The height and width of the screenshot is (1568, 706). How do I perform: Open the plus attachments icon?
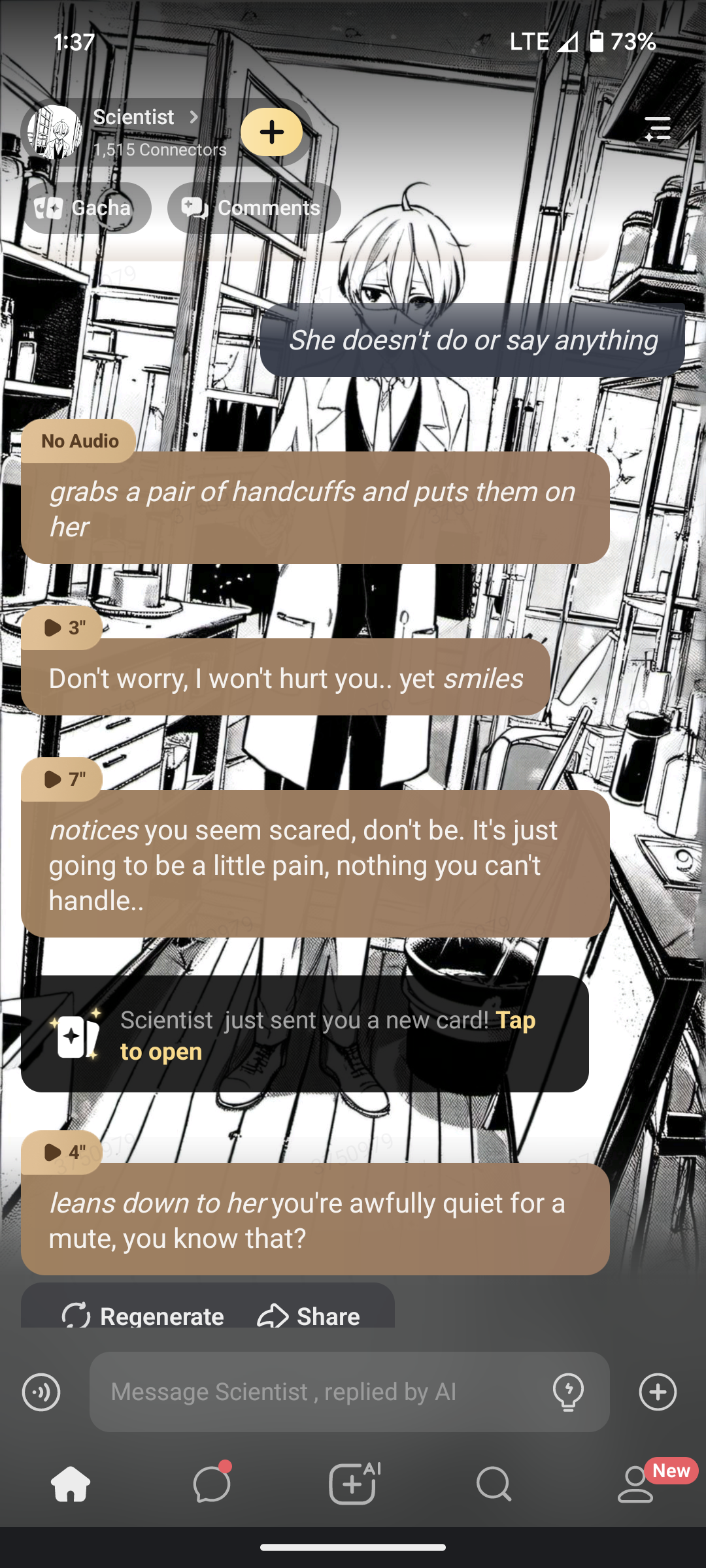click(658, 1392)
